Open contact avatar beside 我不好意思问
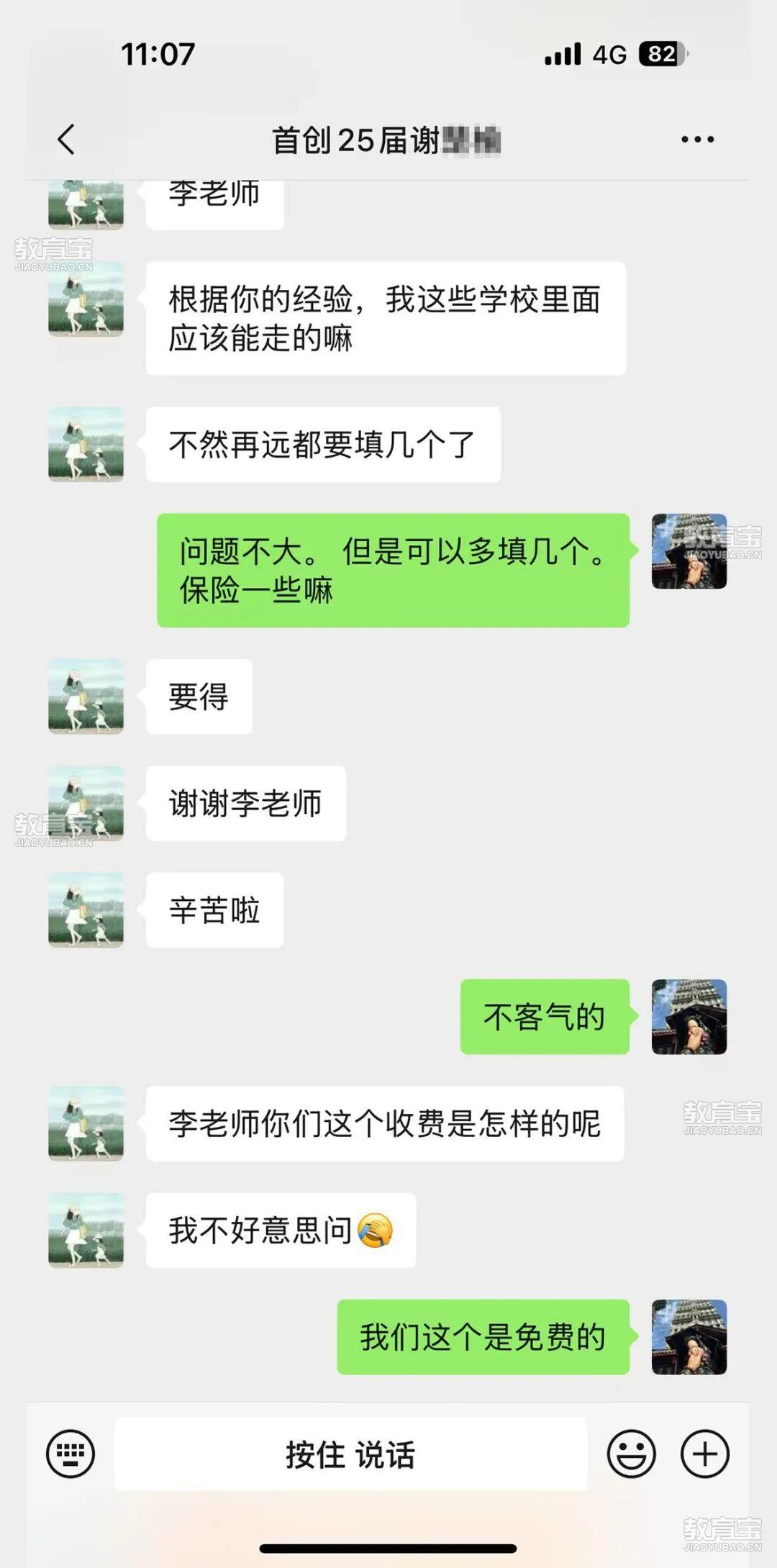This screenshot has width=777, height=1568. [86, 1231]
